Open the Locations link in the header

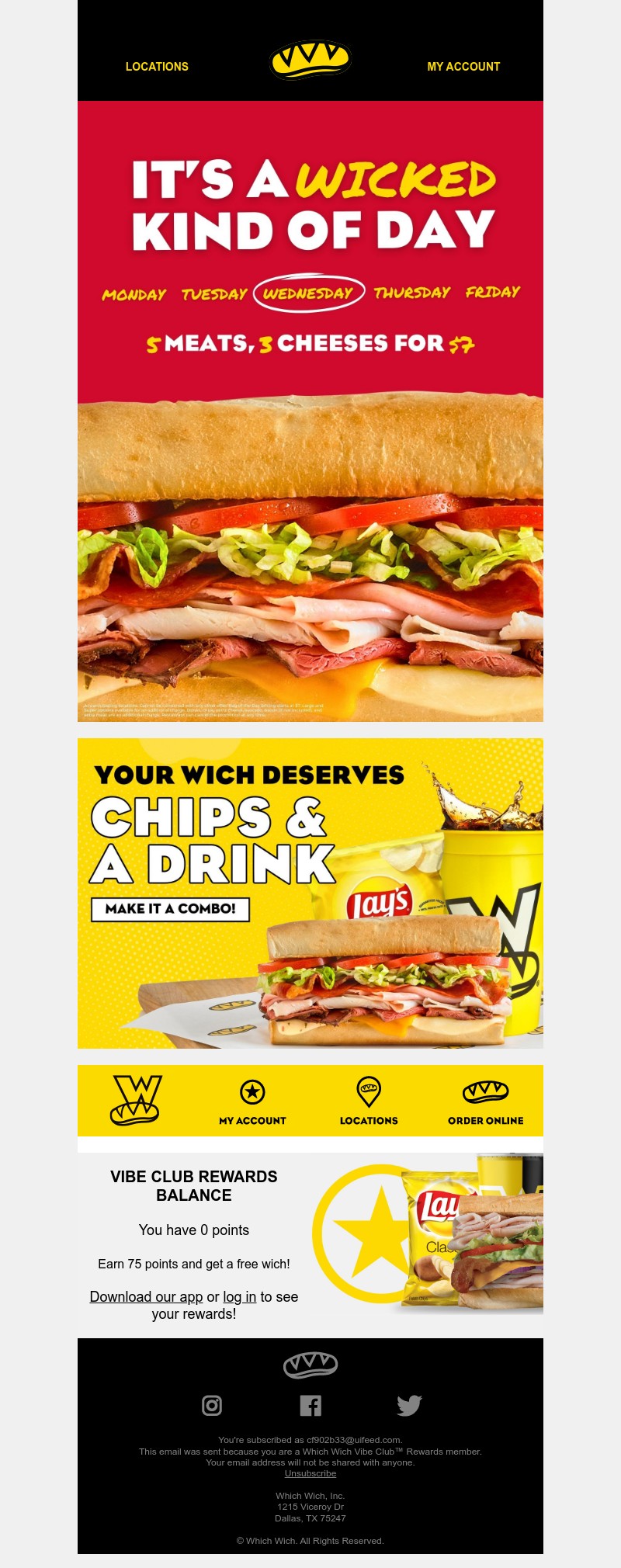157,67
